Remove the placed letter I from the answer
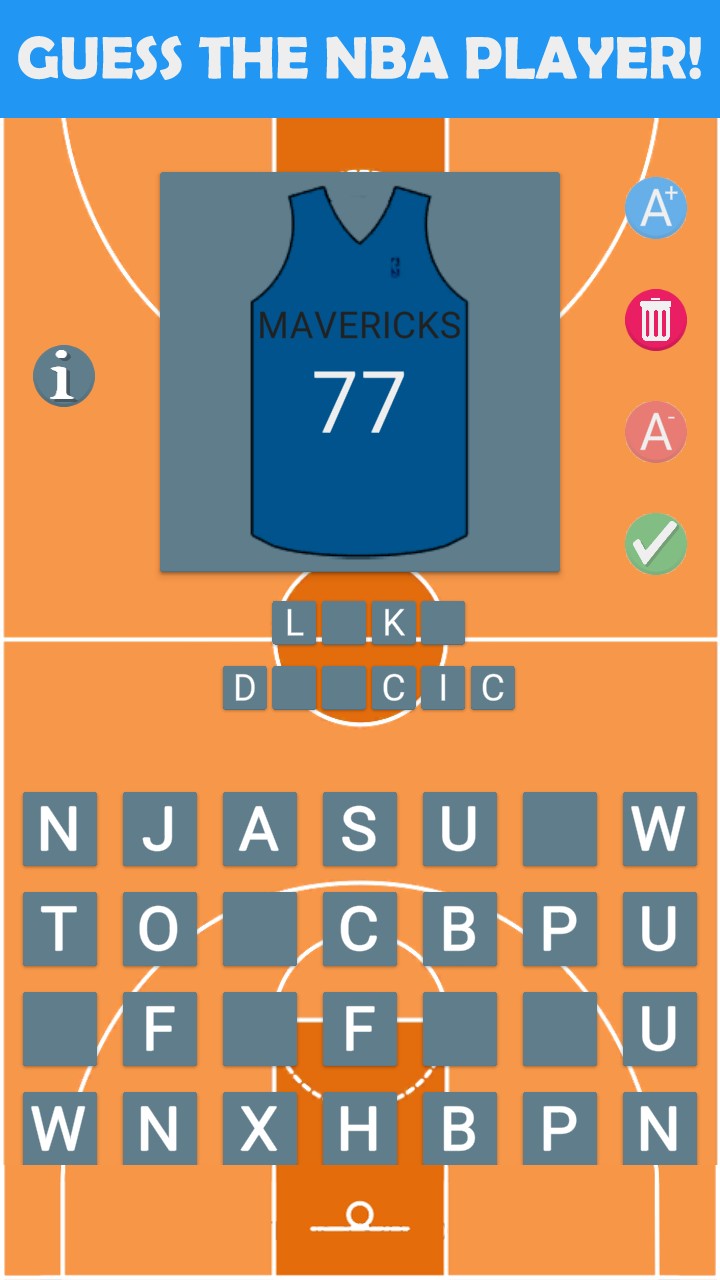Image resolution: width=720 pixels, height=1280 pixels. tap(443, 688)
